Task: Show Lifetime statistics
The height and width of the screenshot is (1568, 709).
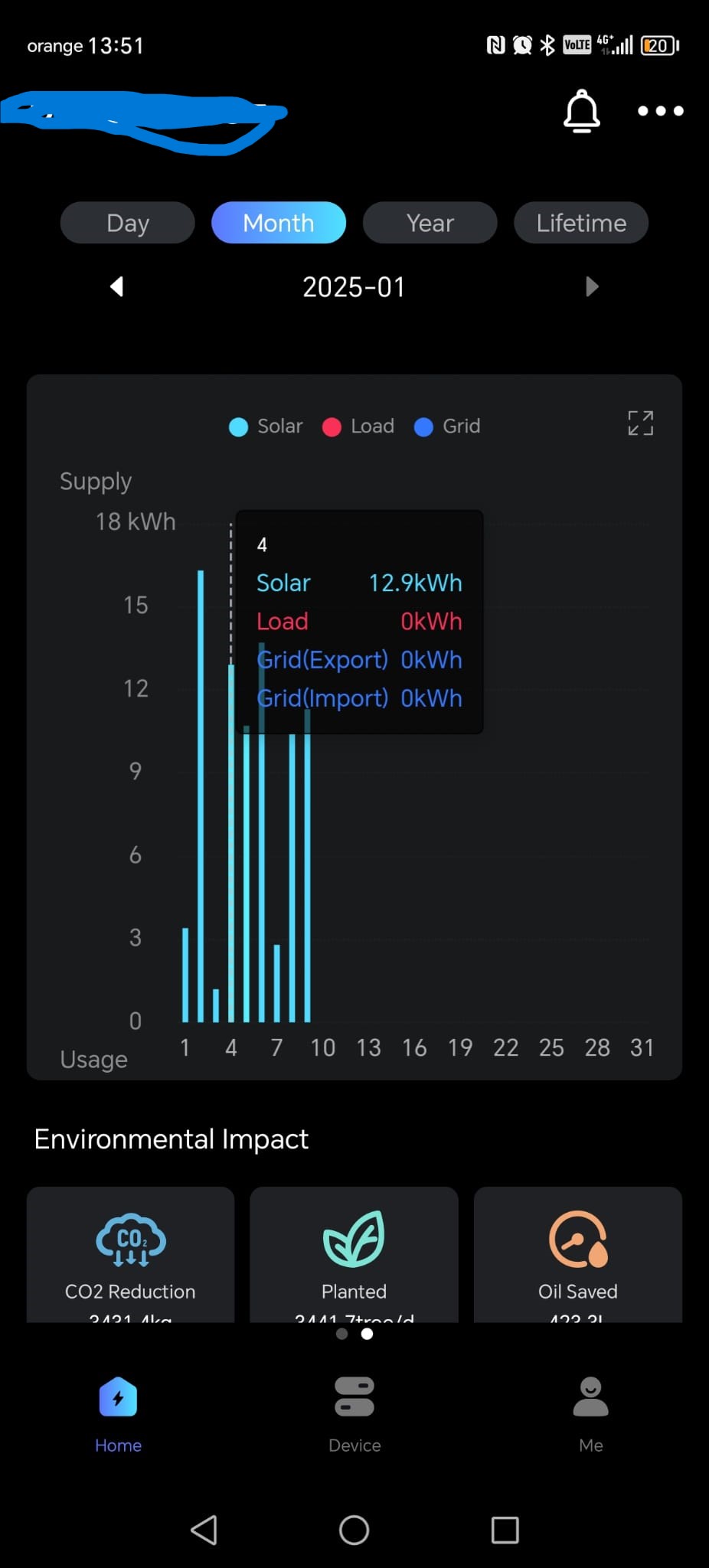Action: pyautogui.click(x=581, y=223)
